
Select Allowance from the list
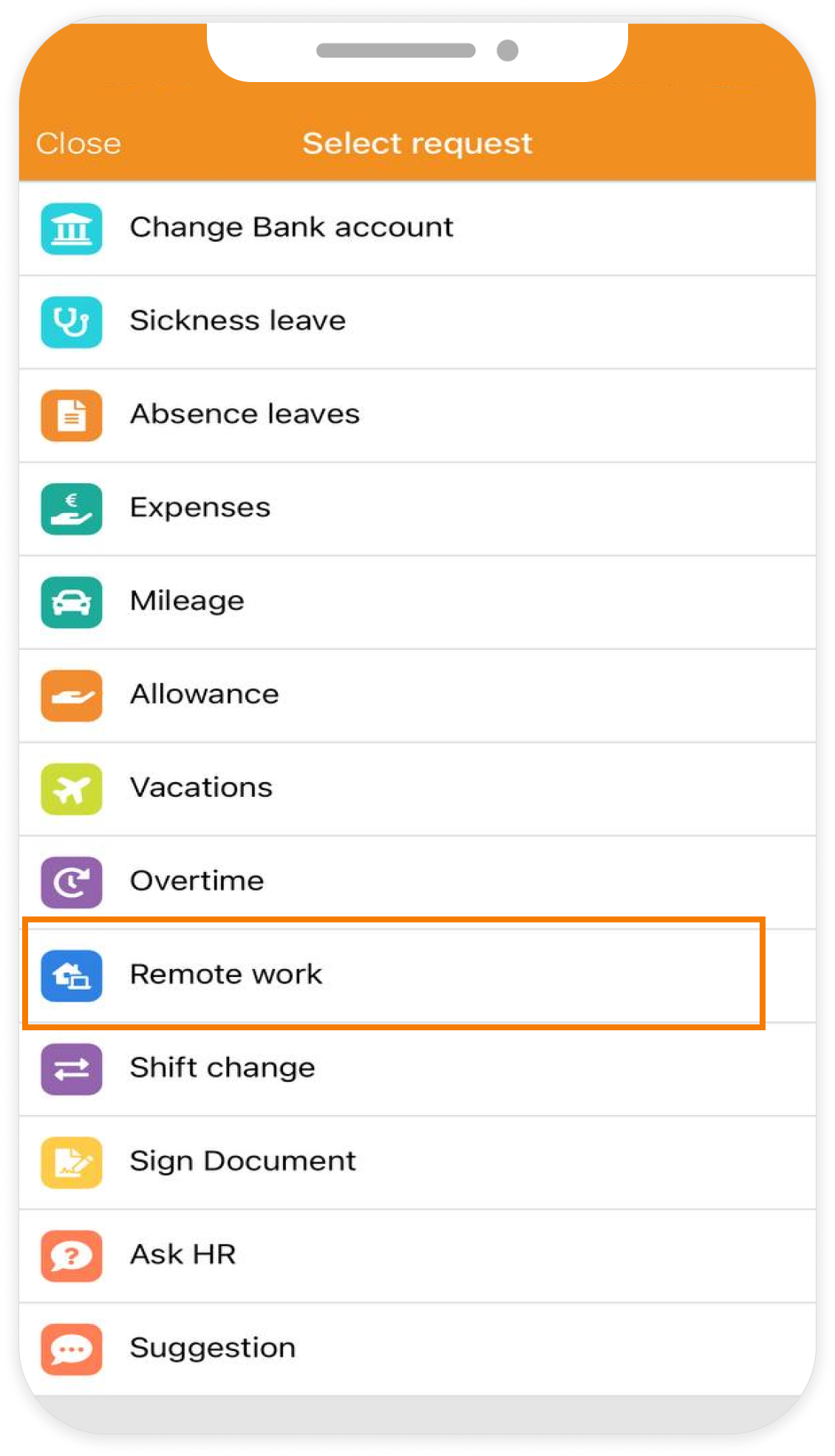coord(205,695)
